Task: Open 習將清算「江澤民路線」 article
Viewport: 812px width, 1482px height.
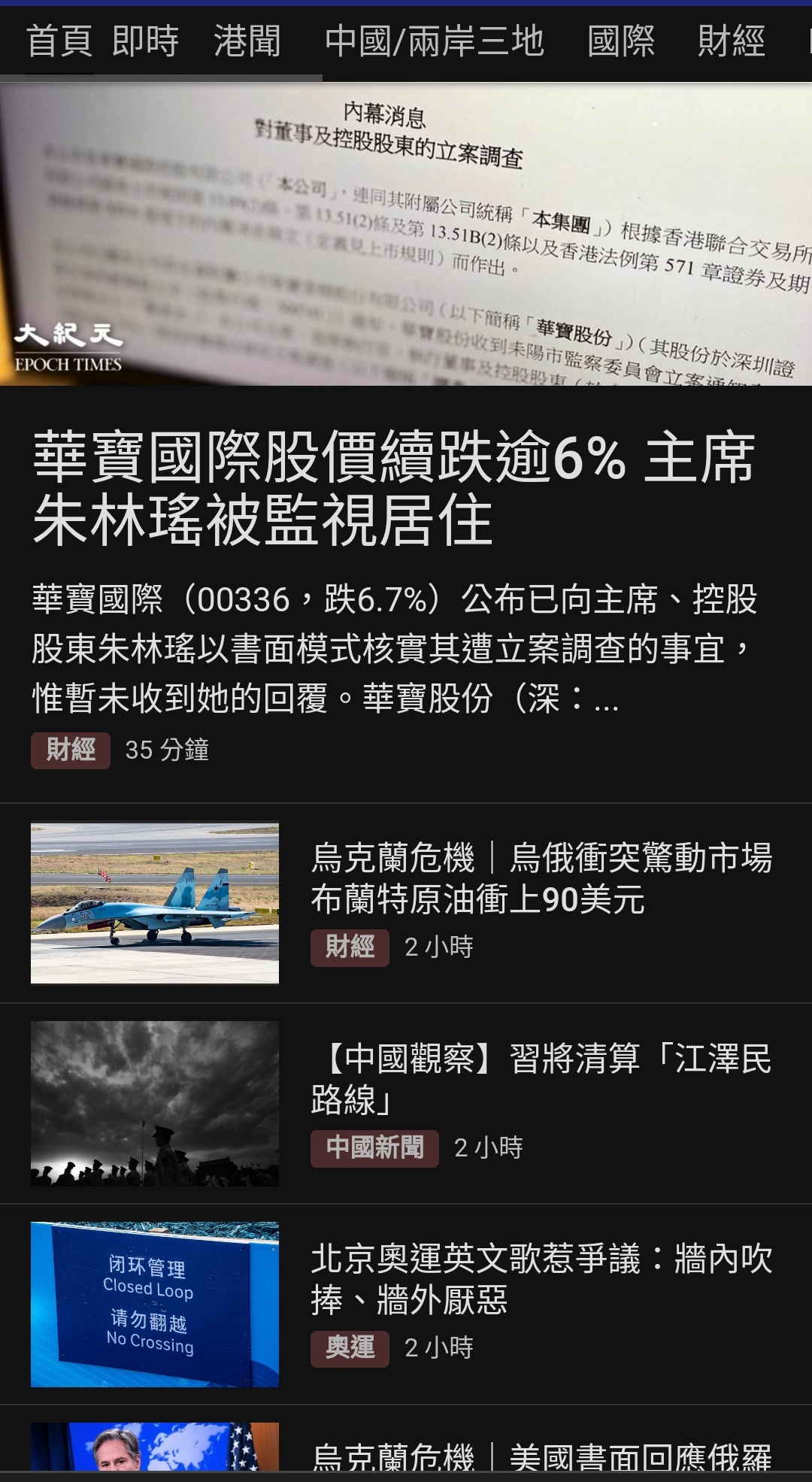Action: click(541, 1078)
